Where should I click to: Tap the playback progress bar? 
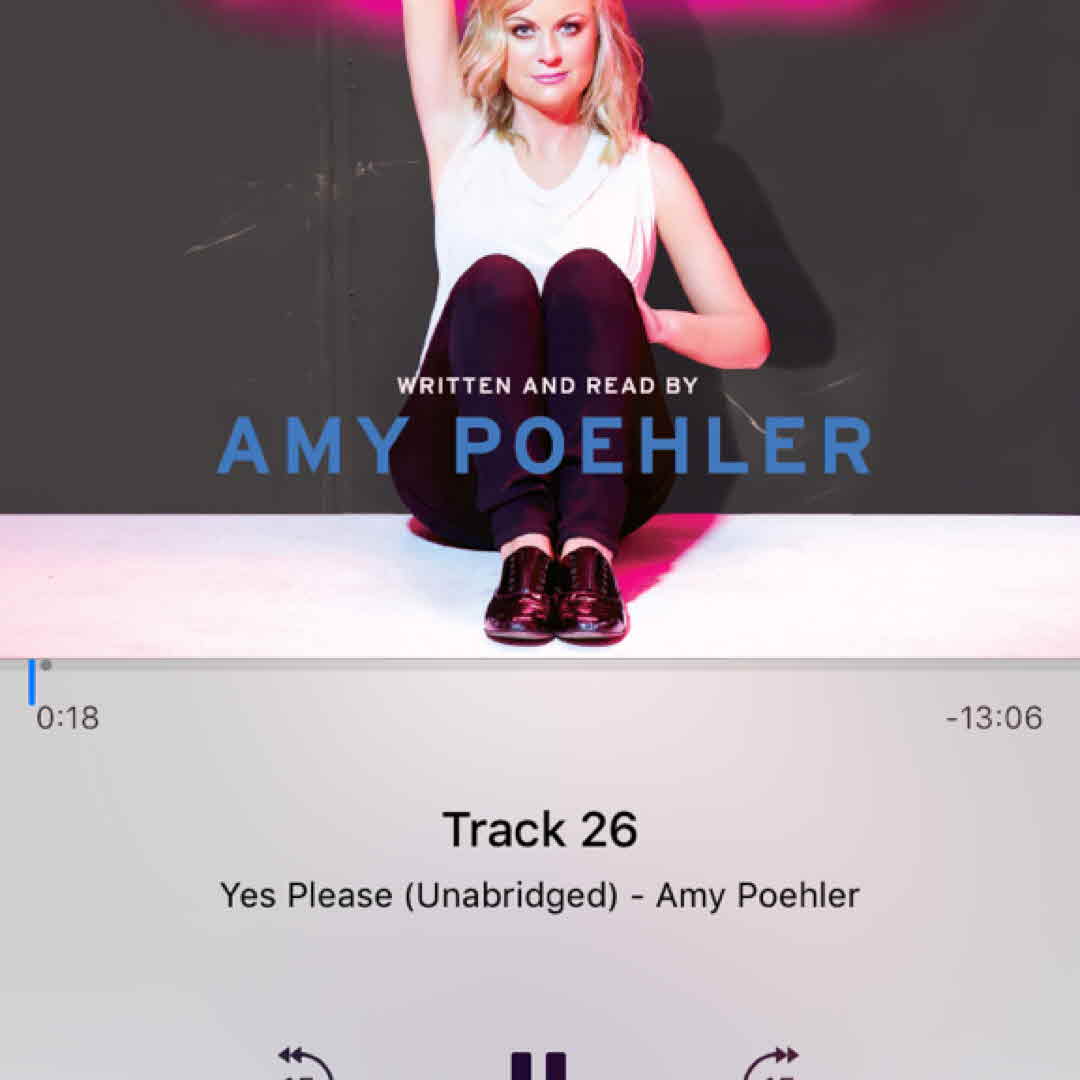tap(540, 662)
